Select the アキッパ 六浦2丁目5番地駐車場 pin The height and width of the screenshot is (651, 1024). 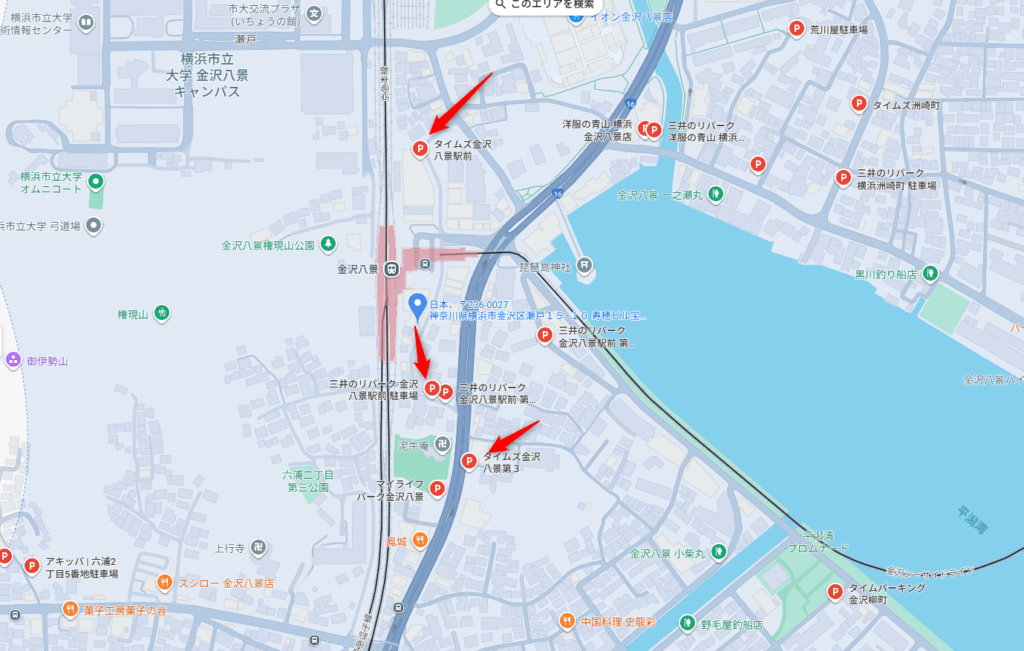click(x=31, y=566)
